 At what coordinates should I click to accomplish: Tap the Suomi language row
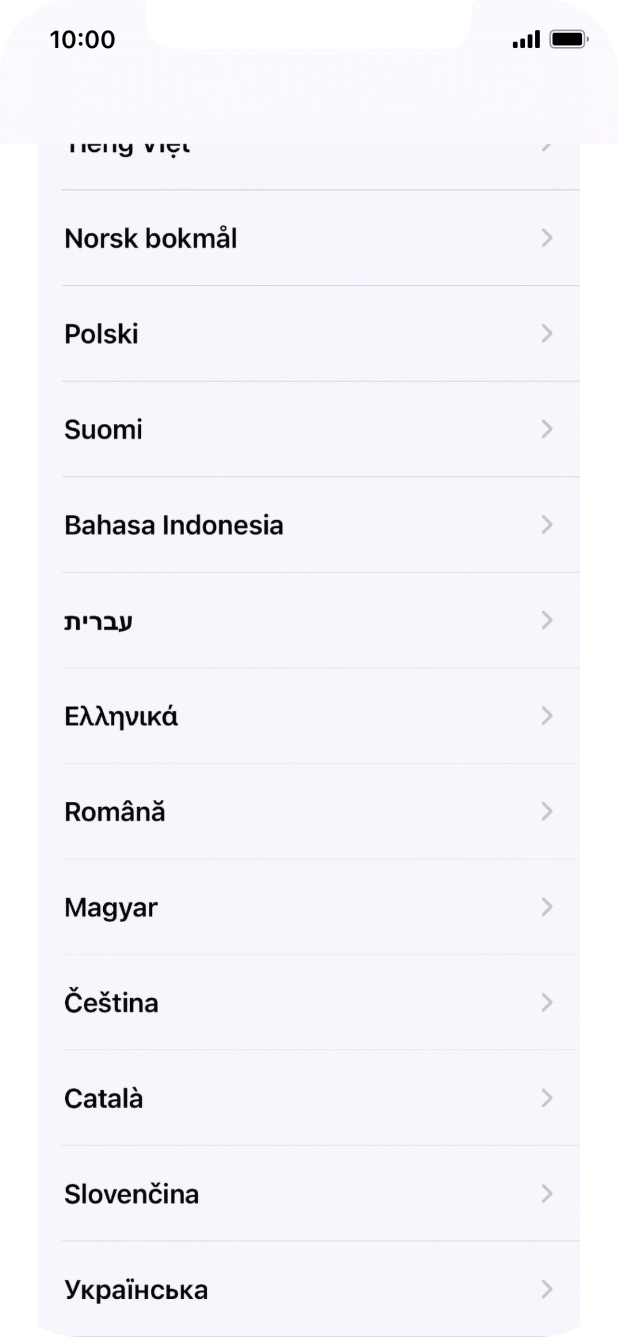(x=308, y=430)
